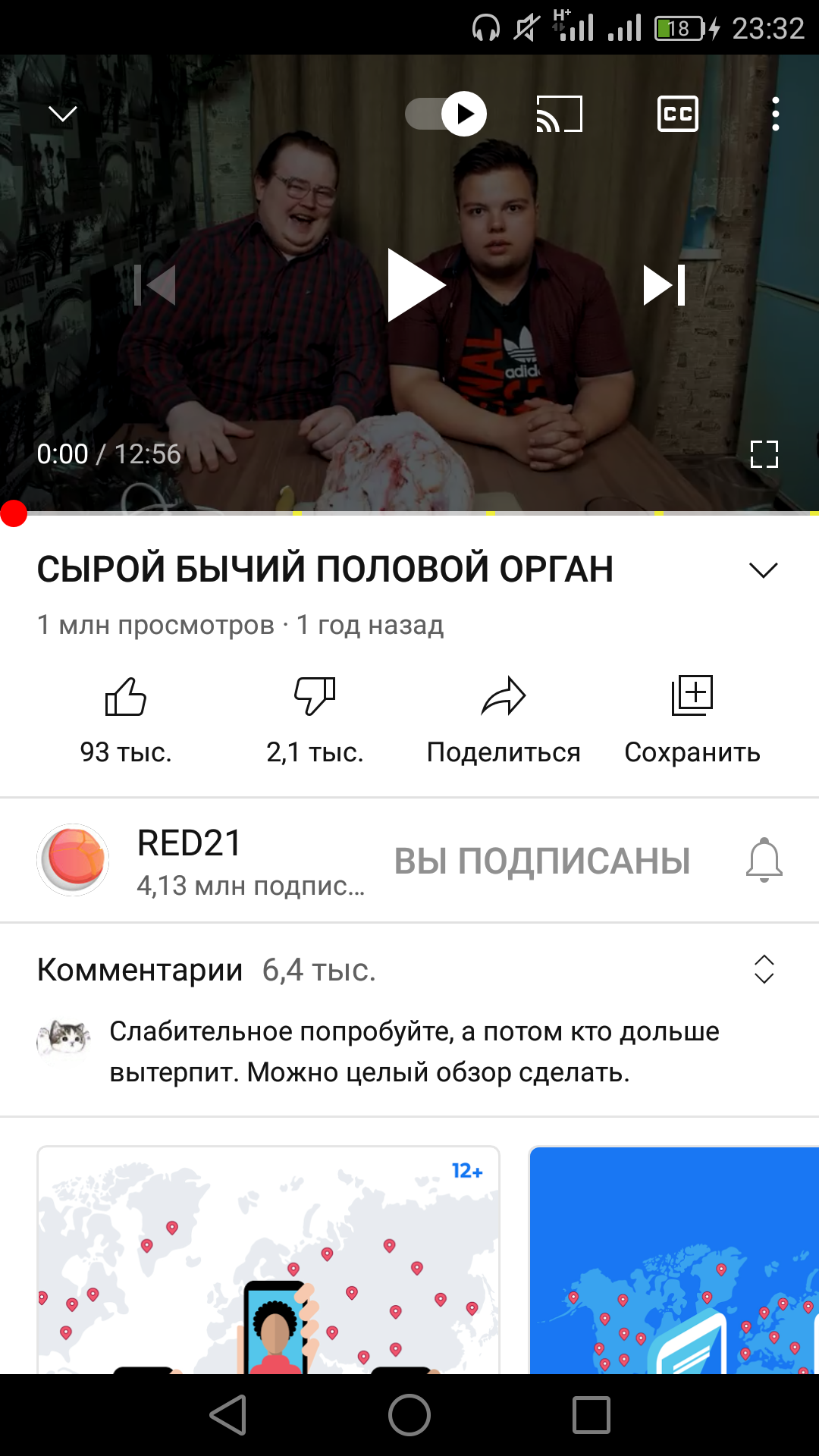Open the RED21 channel page

190,860
